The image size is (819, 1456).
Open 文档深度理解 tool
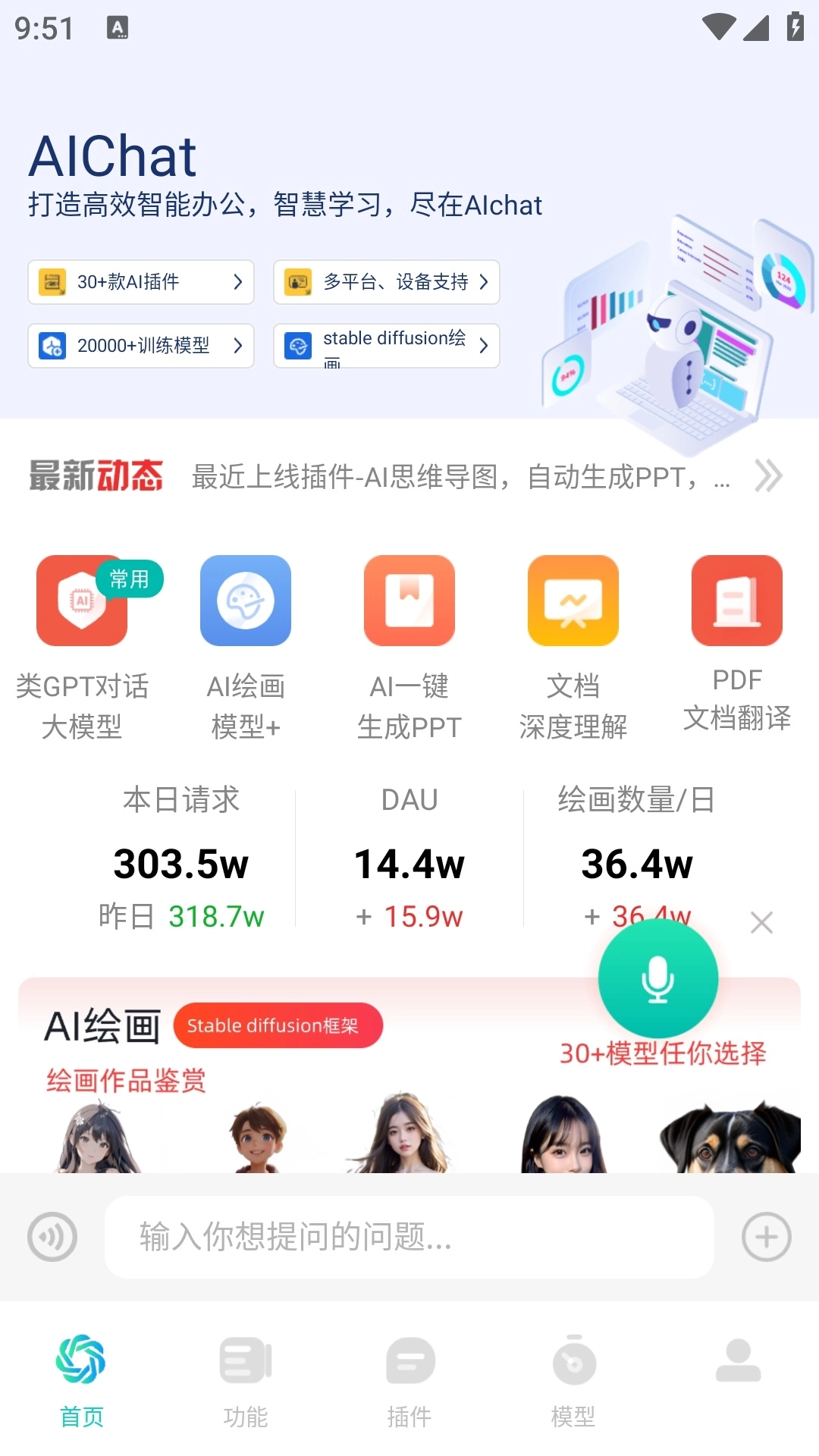(x=573, y=601)
